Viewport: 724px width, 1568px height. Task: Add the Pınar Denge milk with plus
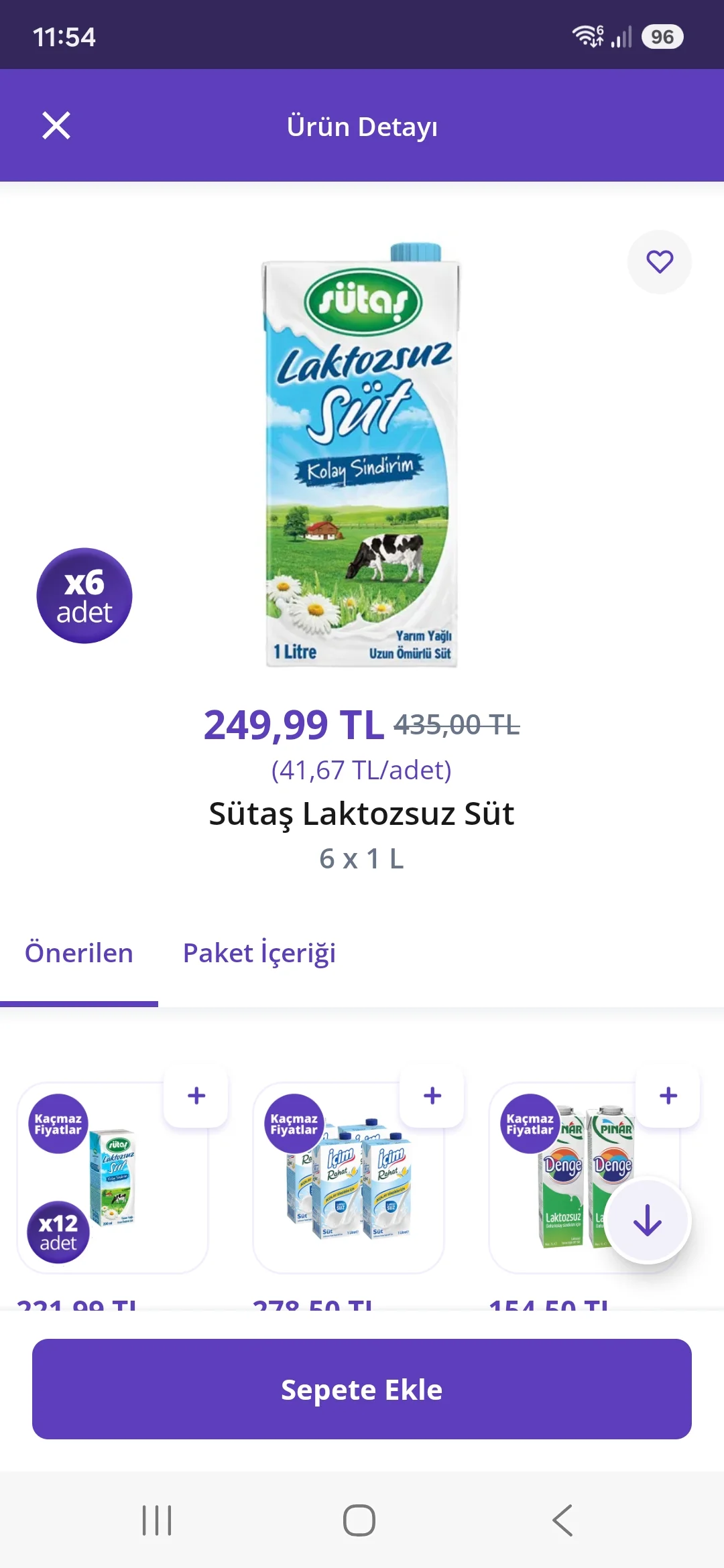tap(668, 1096)
